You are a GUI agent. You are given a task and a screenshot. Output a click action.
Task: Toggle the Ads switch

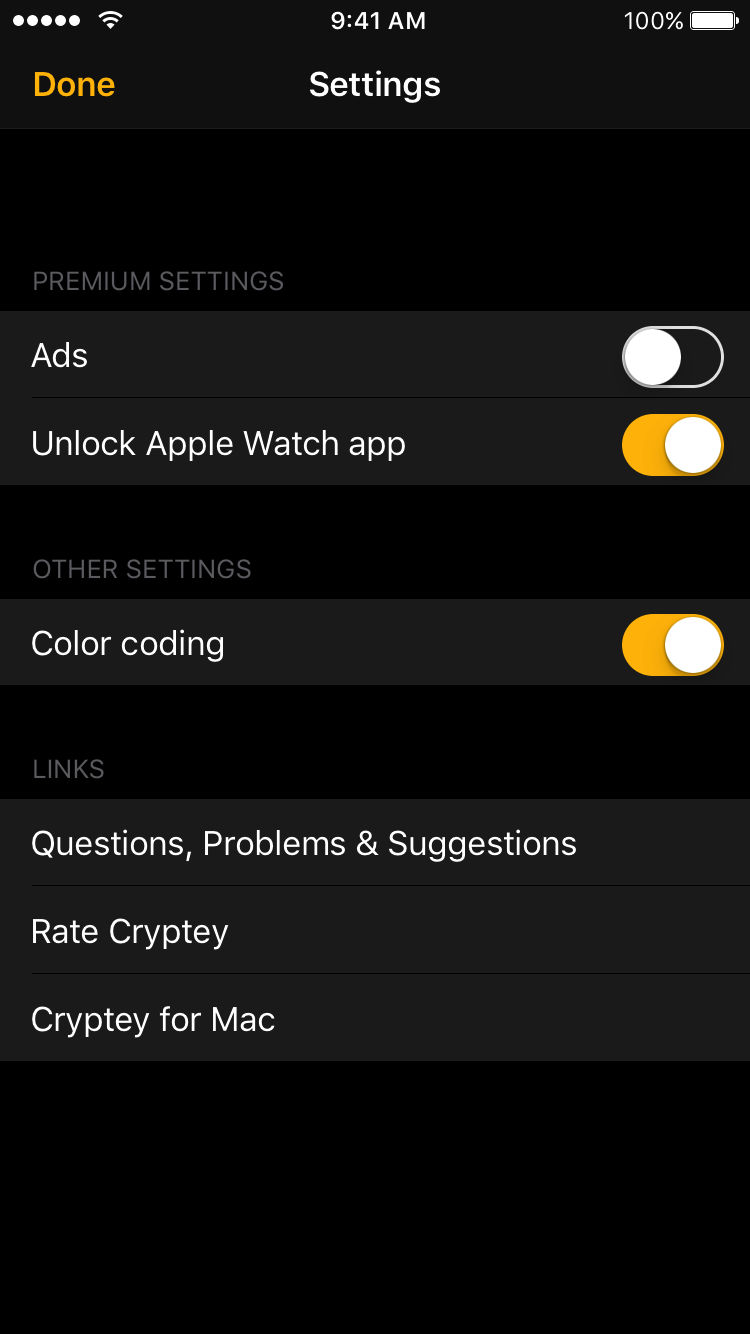coord(672,356)
